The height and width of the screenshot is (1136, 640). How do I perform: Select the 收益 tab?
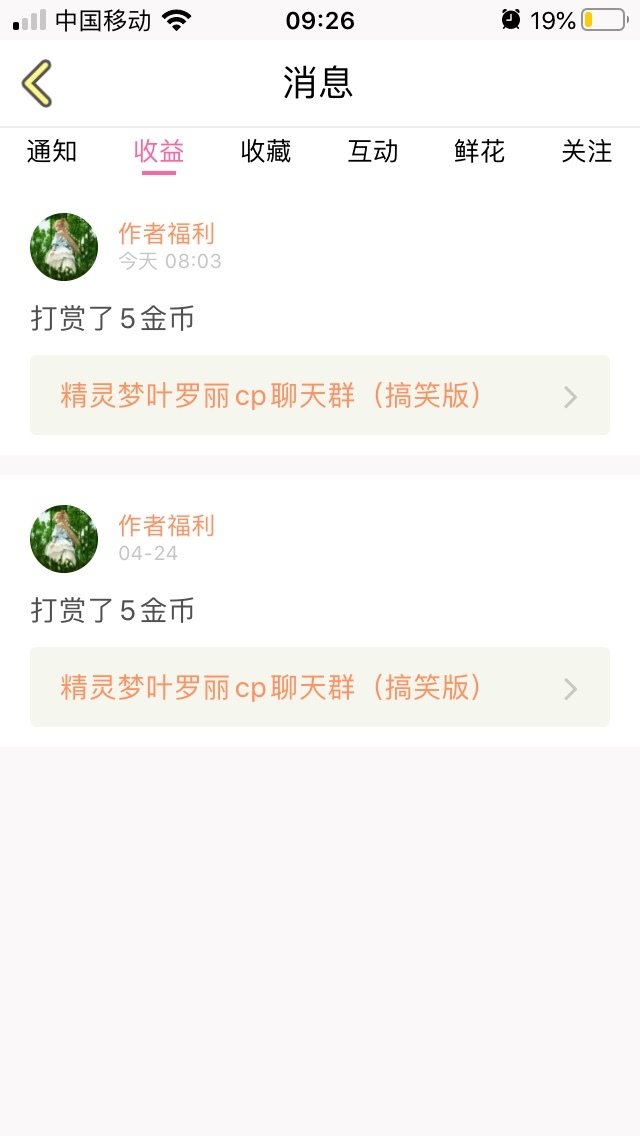coord(159,152)
